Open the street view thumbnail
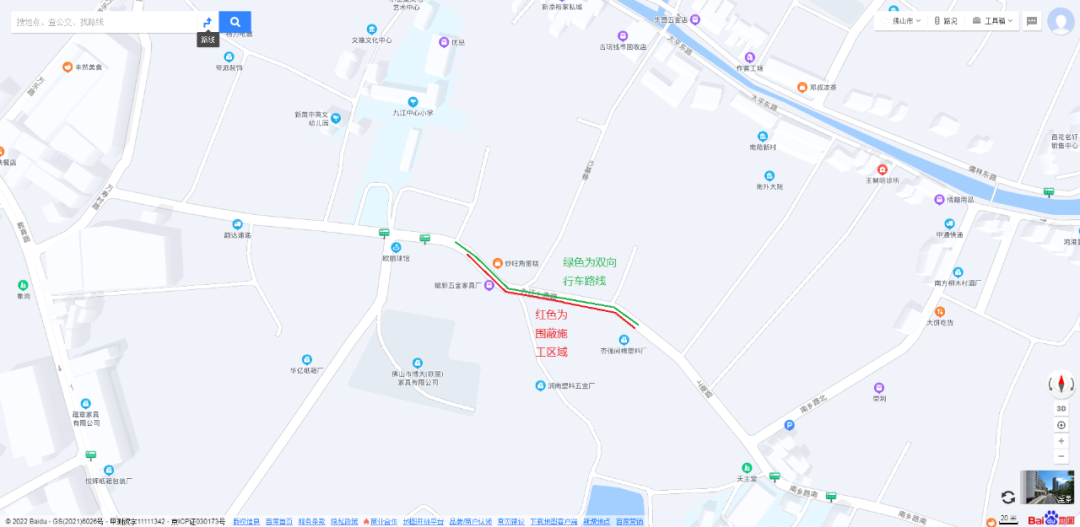Screen dimensions: 1080x527 coord(1046,487)
